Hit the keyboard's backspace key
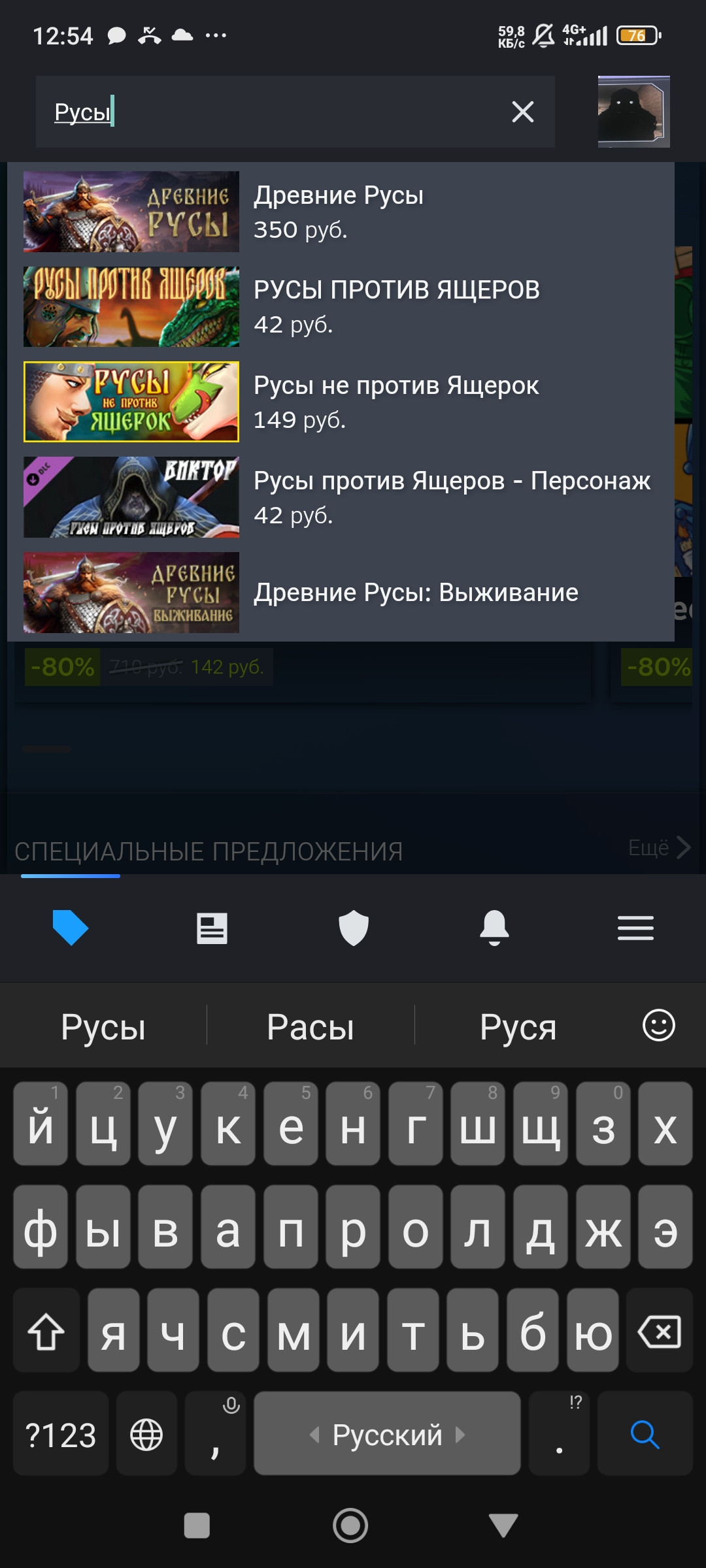The height and width of the screenshot is (1568, 706). coord(659,1331)
